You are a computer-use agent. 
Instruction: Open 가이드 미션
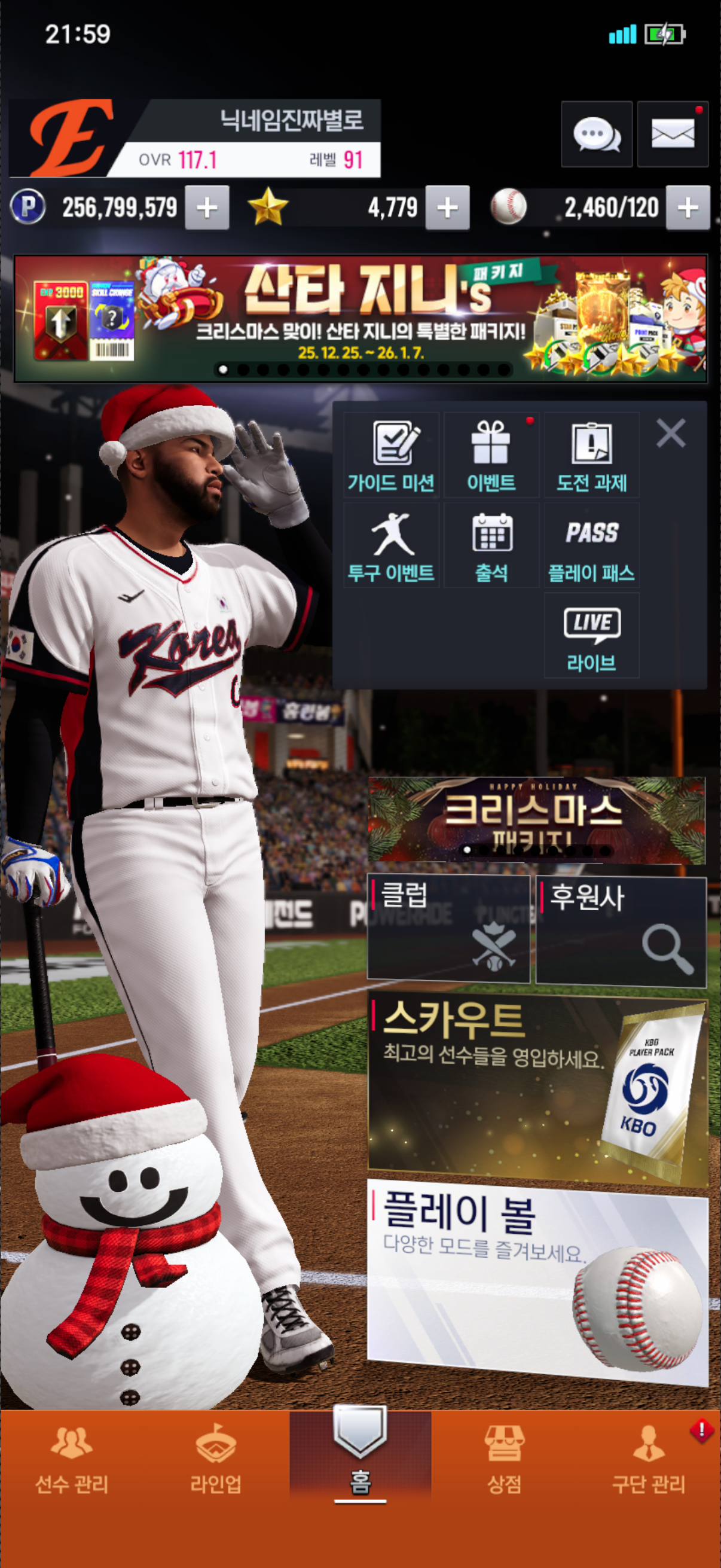pos(391,455)
